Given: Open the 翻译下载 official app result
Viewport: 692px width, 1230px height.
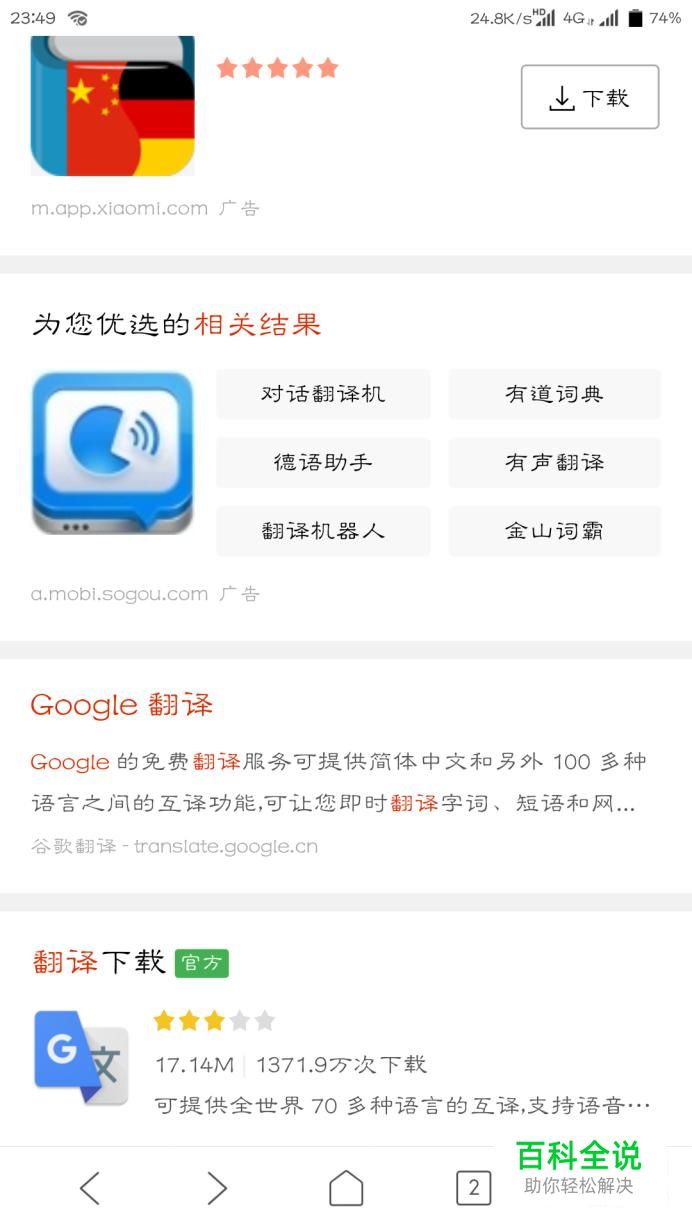Looking at the screenshot, I should [99, 962].
